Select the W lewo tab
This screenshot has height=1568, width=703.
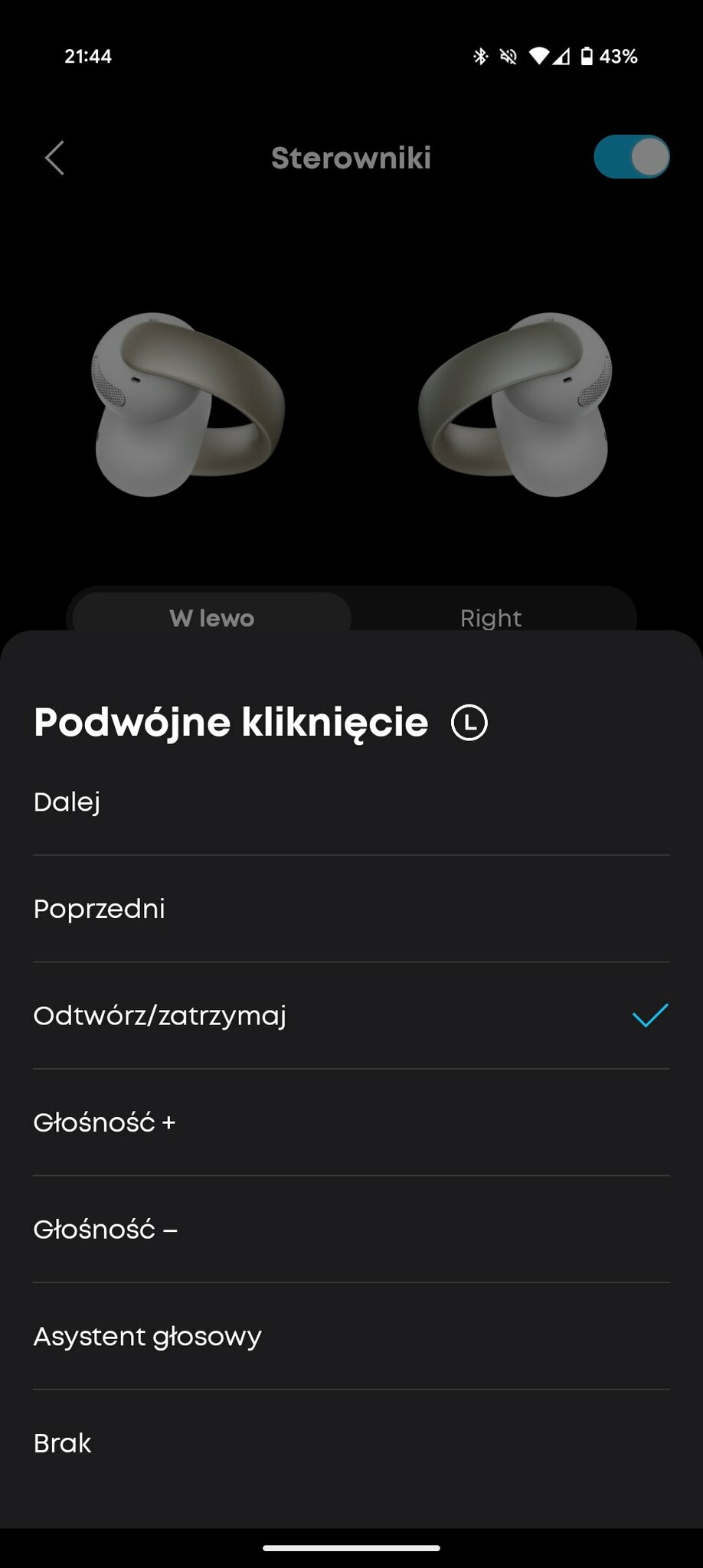point(211,618)
